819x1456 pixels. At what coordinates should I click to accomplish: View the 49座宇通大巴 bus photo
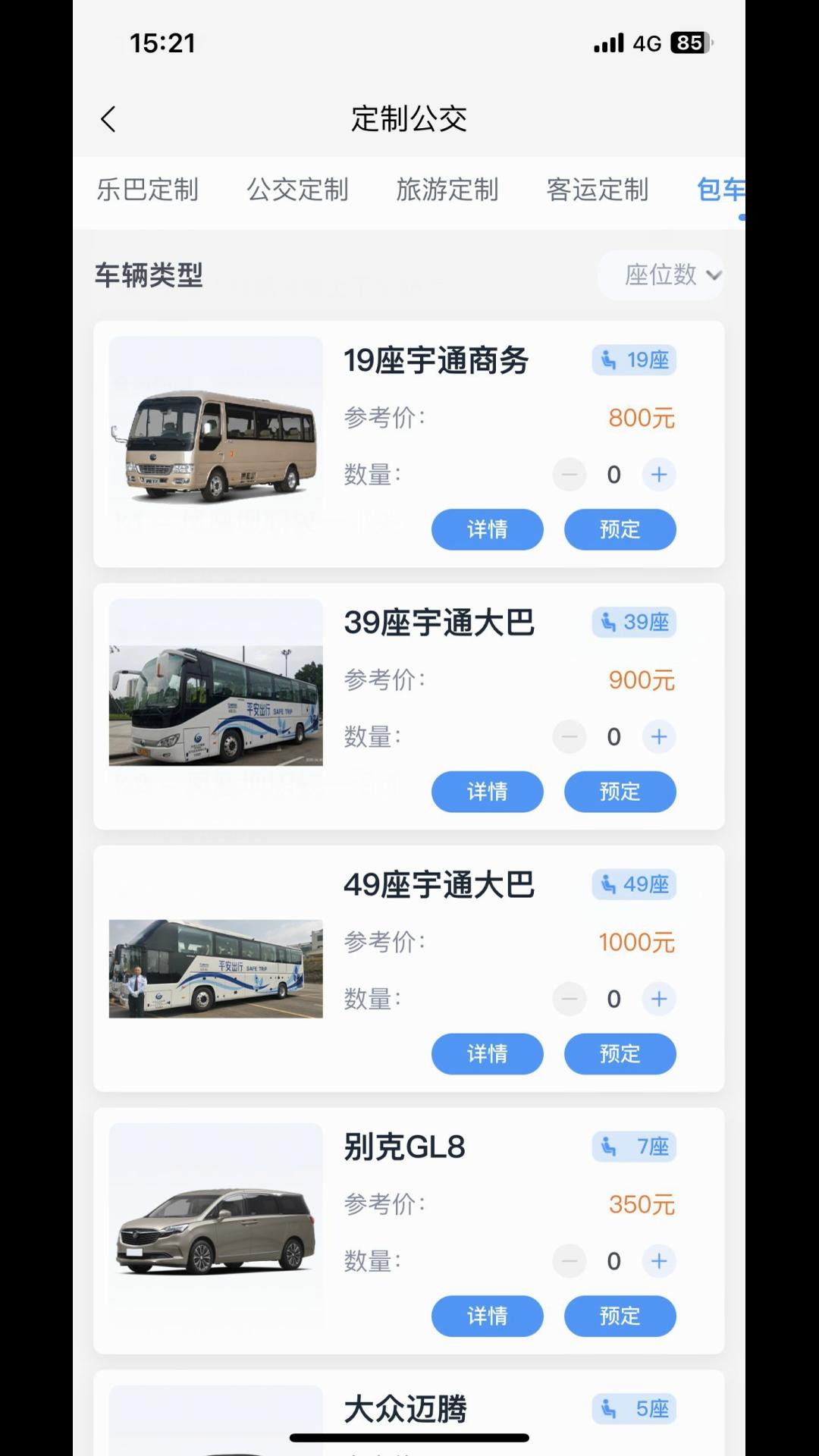click(x=215, y=968)
